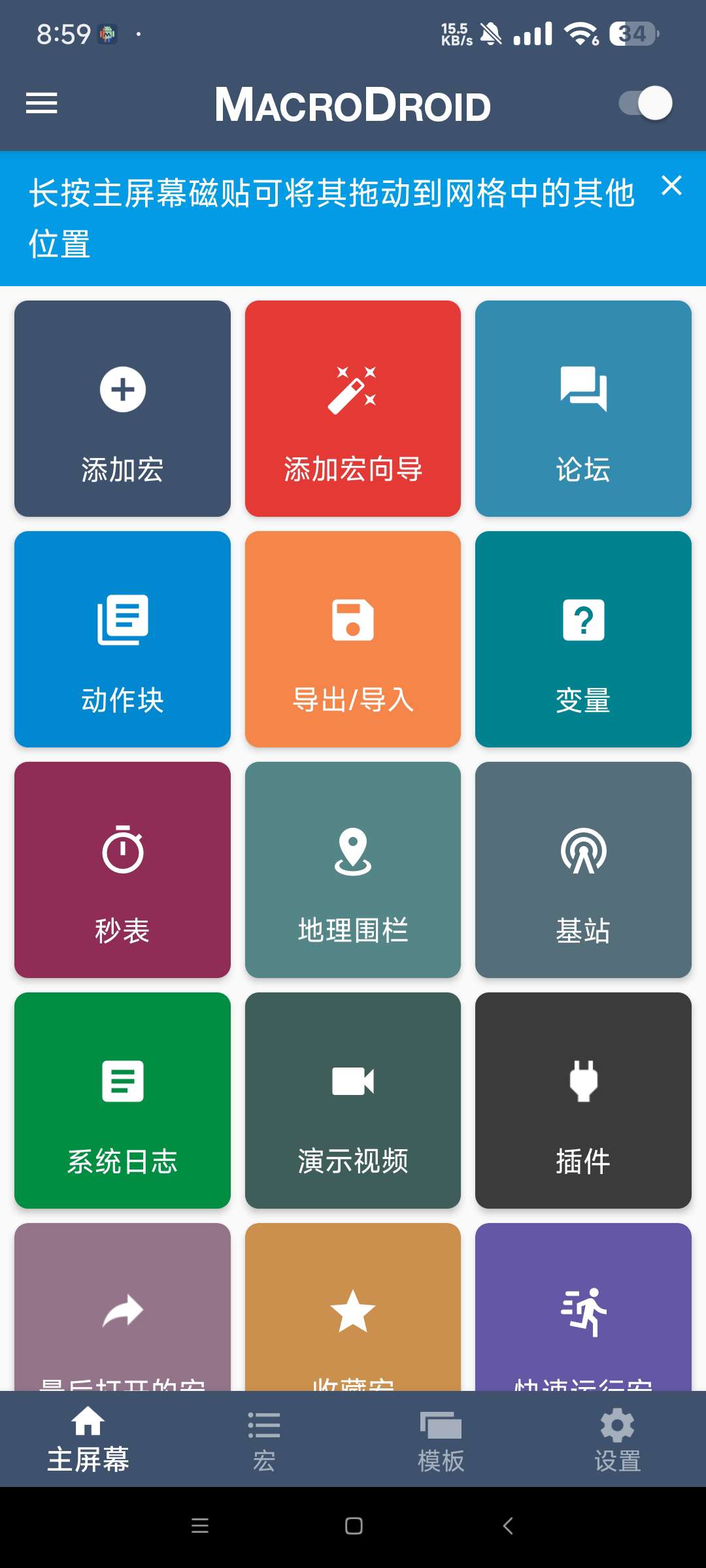Launch the Add Macro Wizard (添加宏向导)
This screenshot has height=1568, width=706.
tap(353, 408)
